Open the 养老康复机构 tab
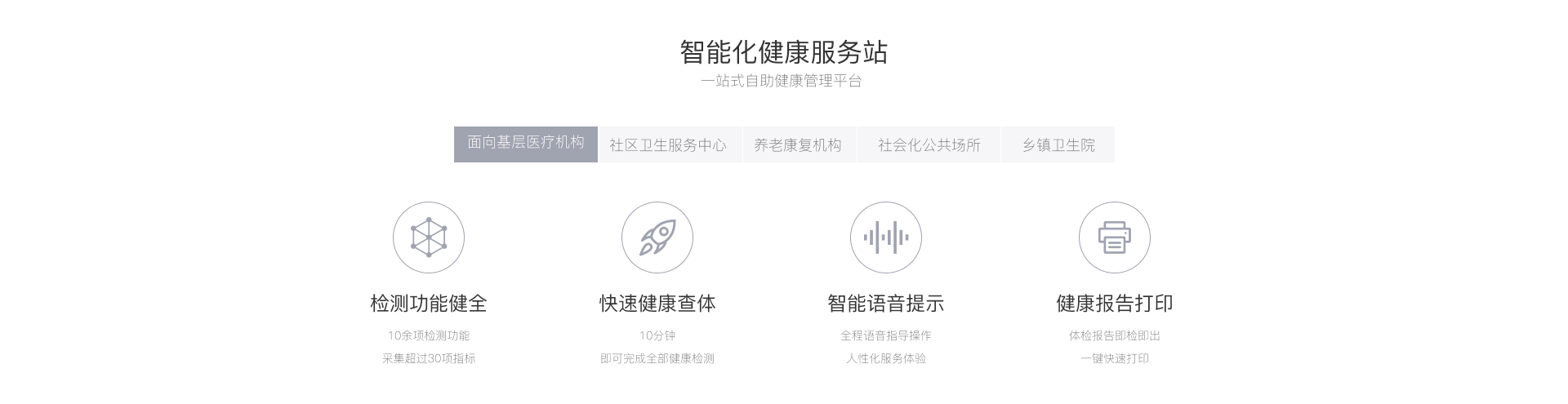 (x=799, y=145)
